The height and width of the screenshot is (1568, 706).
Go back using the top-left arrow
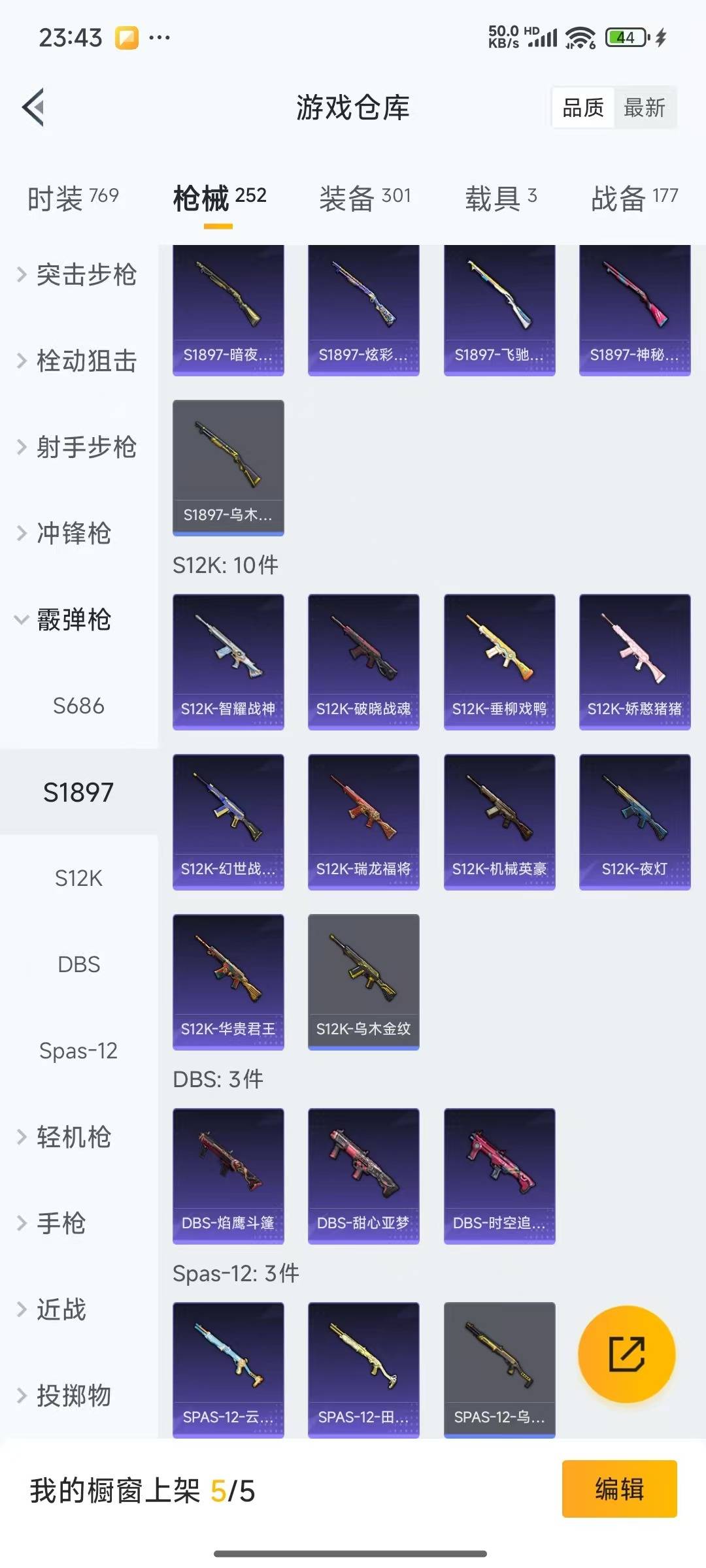[33, 107]
